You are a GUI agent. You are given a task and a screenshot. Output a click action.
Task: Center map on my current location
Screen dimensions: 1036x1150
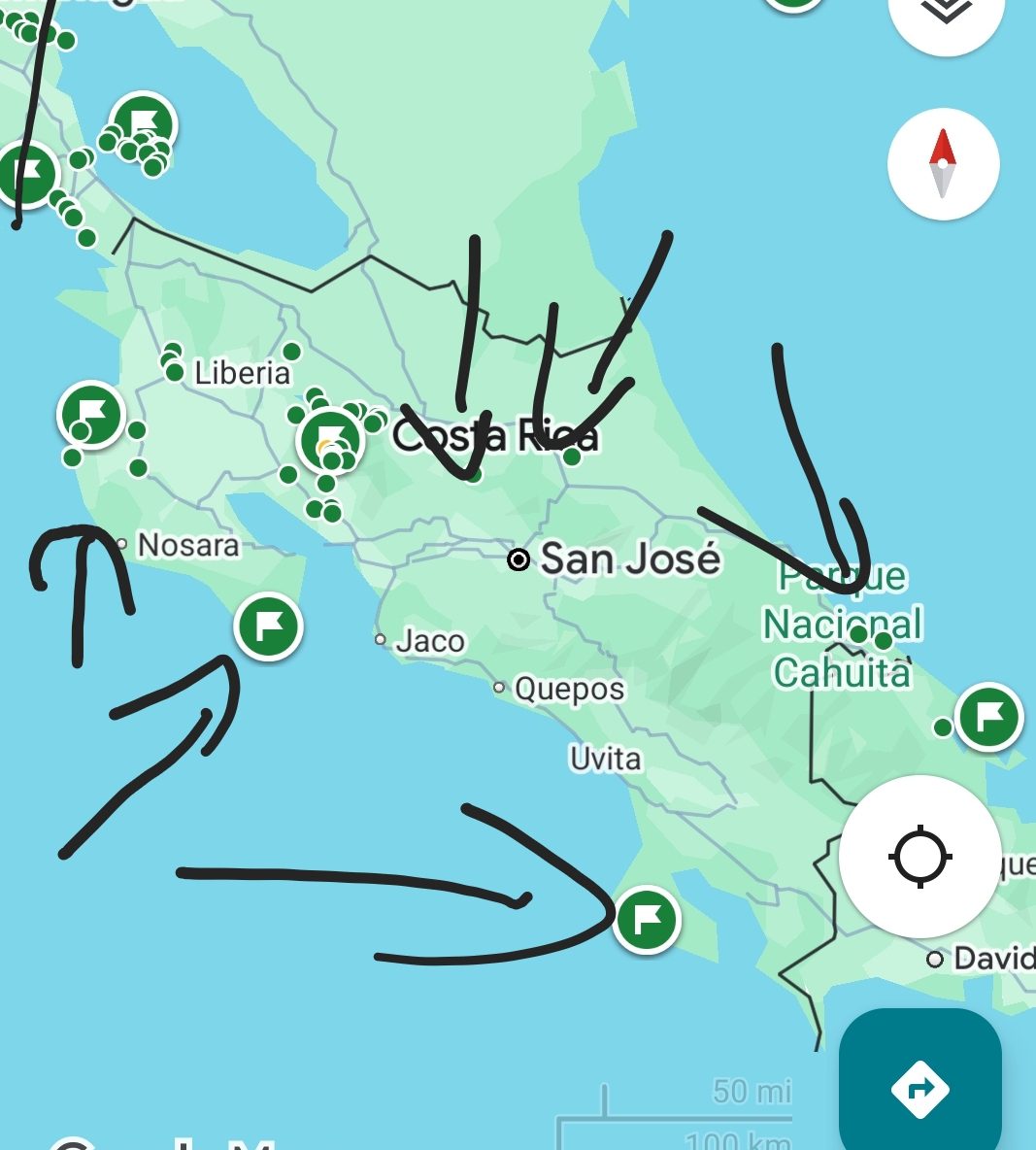[x=919, y=858]
